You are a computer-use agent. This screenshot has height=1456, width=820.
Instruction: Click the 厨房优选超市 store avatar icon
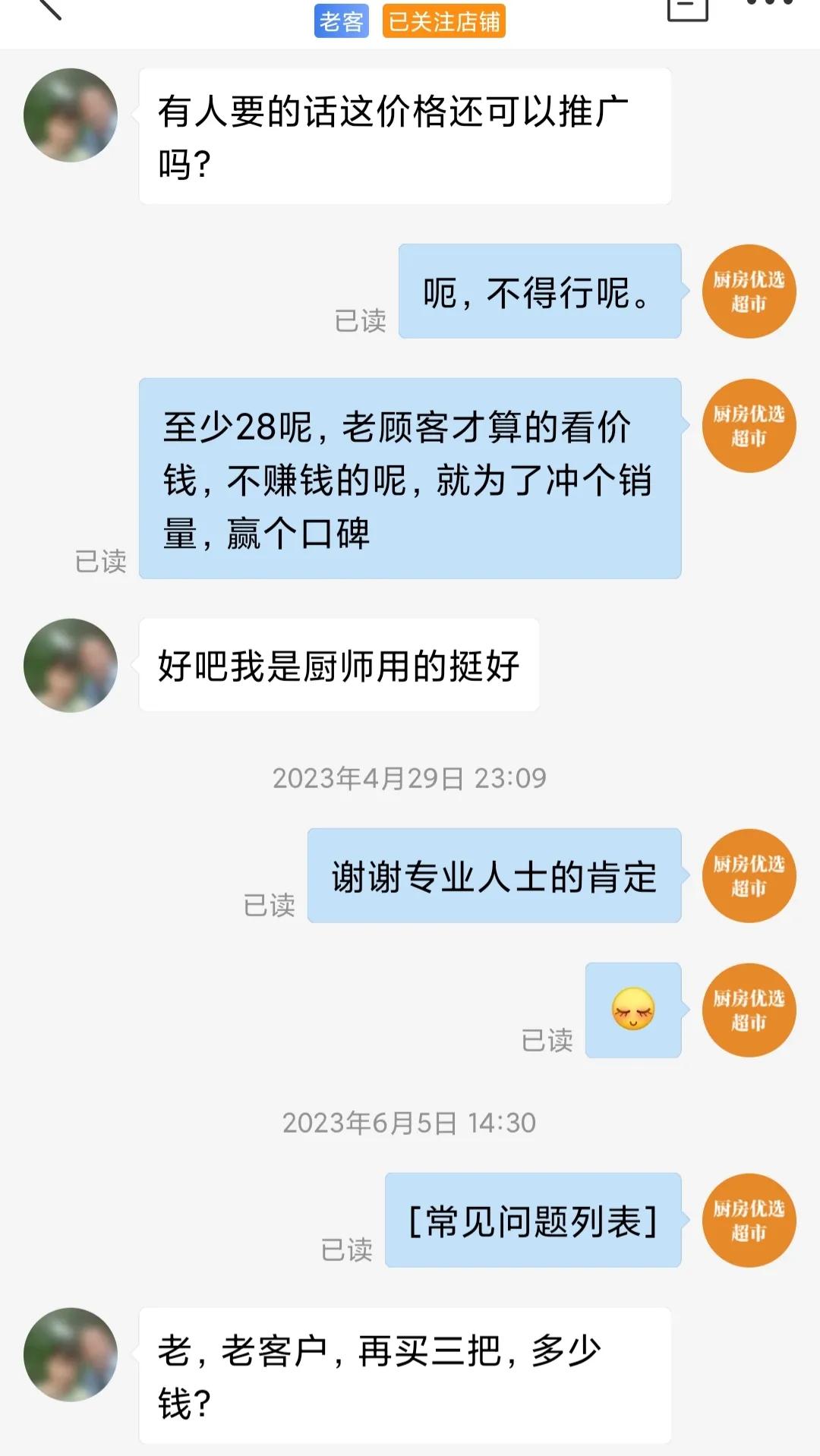pyautogui.click(x=748, y=292)
